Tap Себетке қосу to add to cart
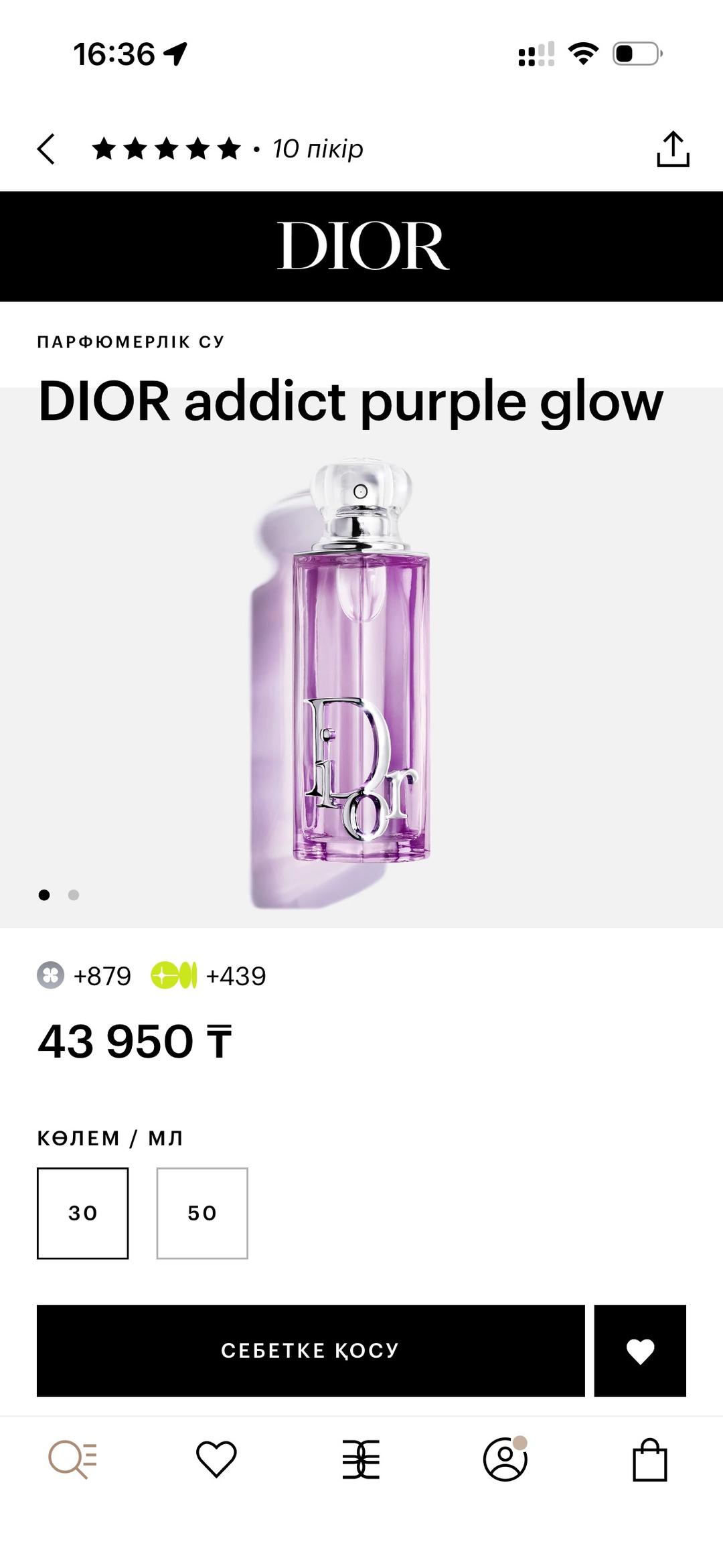This screenshot has width=723, height=1568. (311, 1350)
